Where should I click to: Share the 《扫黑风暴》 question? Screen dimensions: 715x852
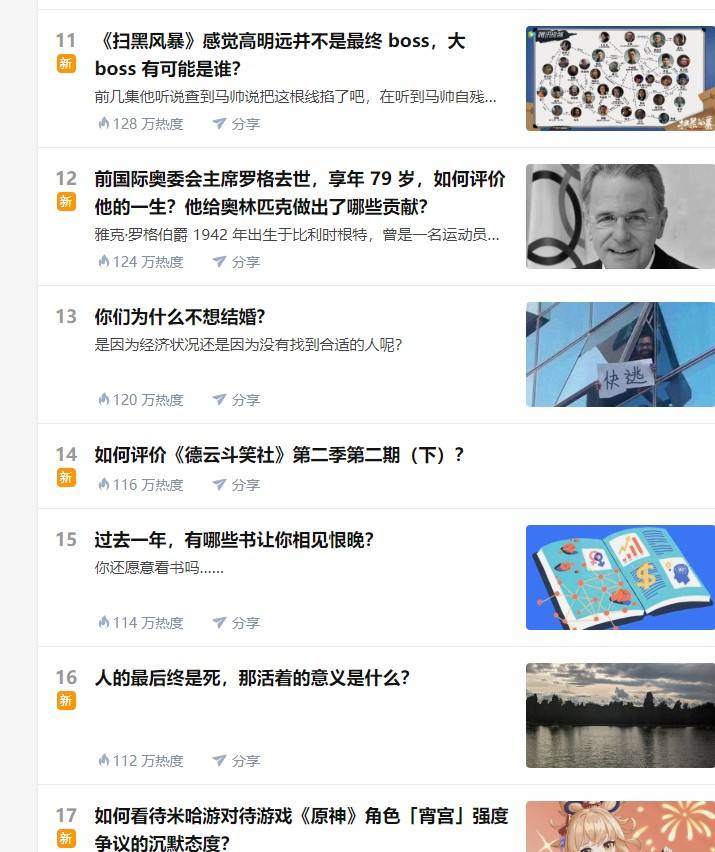click(236, 124)
